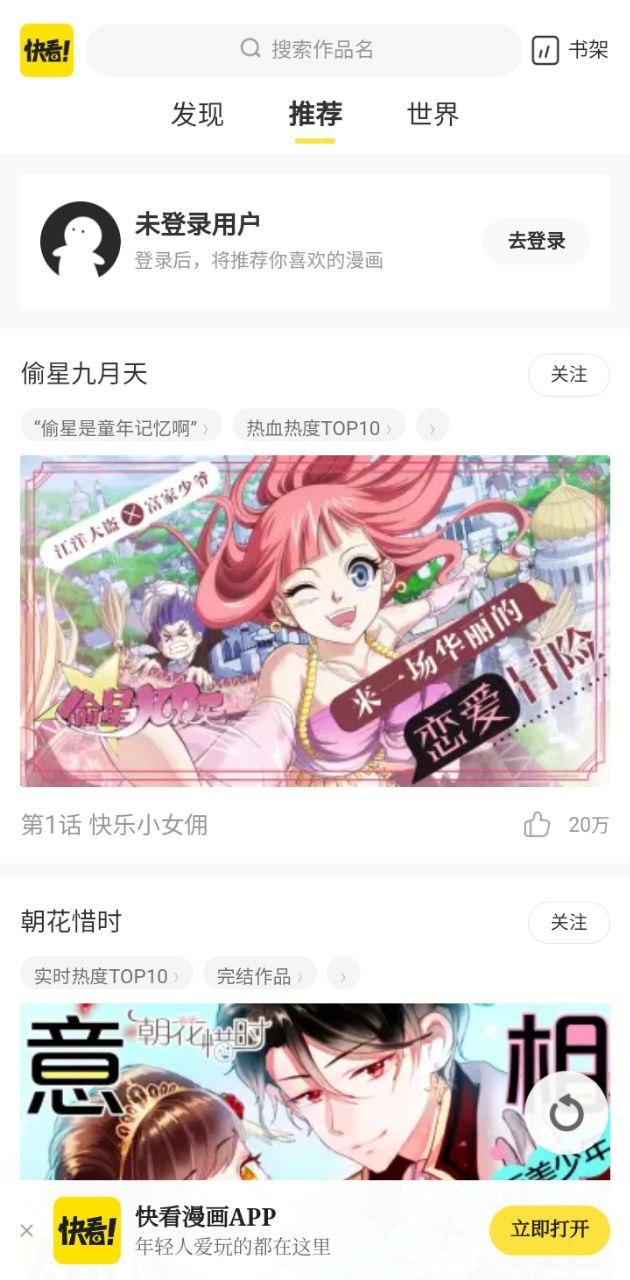630x1280 pixels.
Task: Switch to the 发现 tab
Action: point(197,114)
